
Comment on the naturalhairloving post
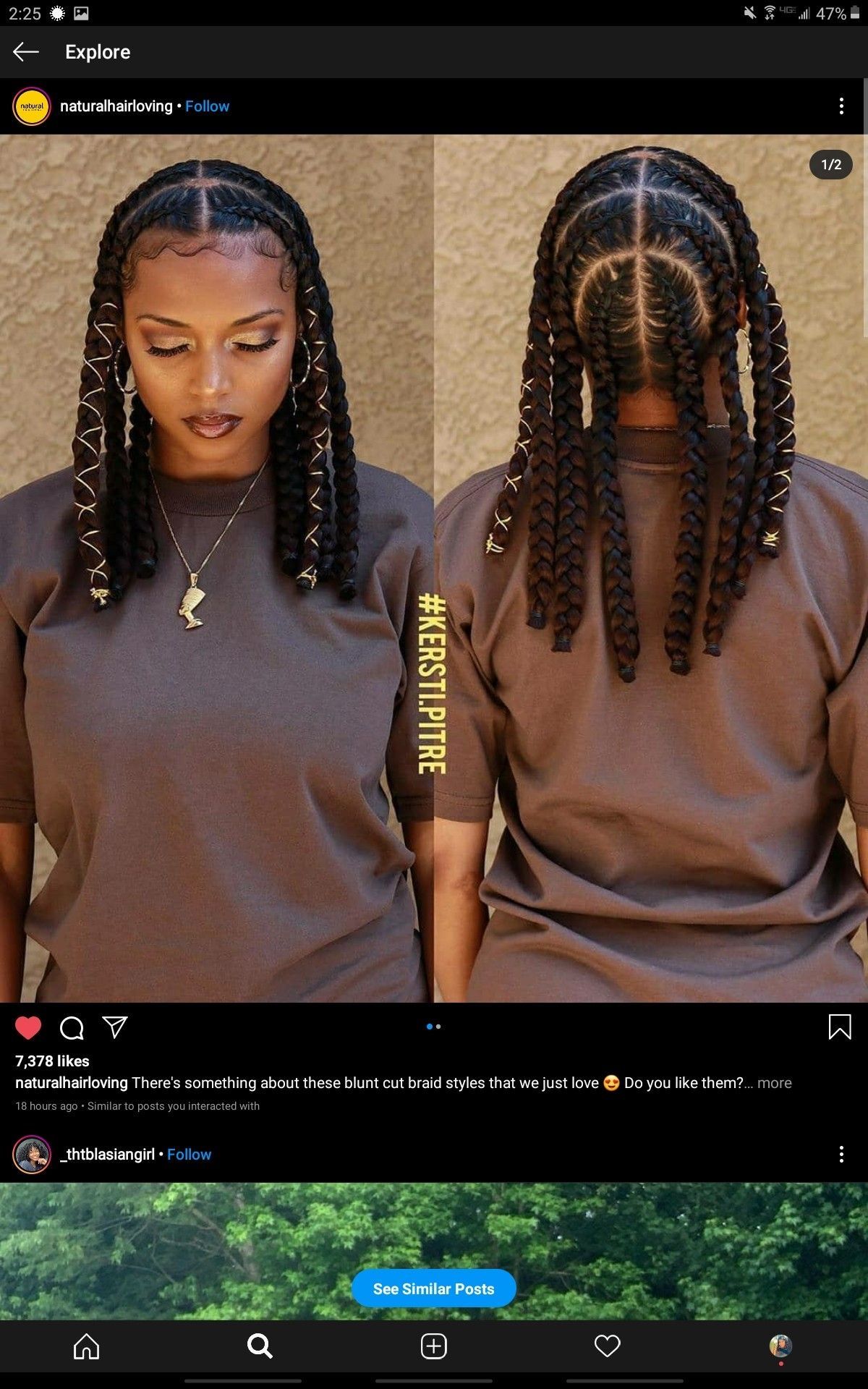coord(72,1027)
